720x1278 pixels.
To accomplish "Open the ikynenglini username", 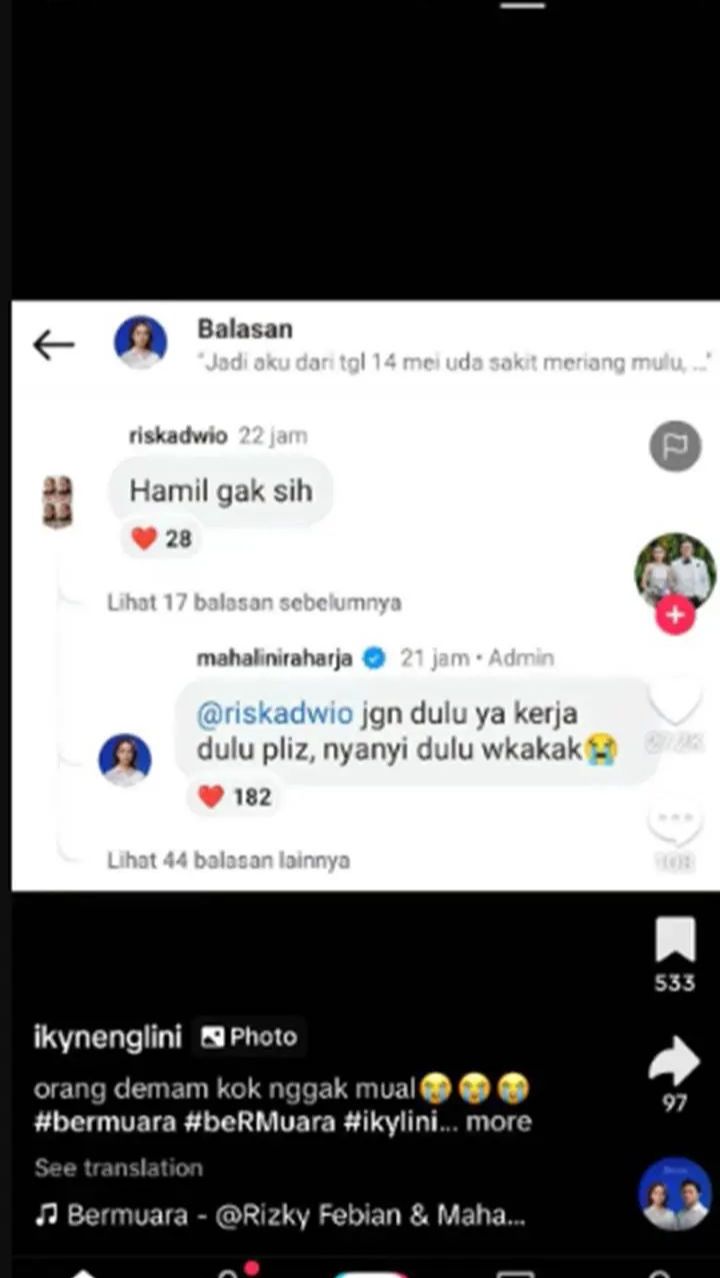I will pos(108,1037).
